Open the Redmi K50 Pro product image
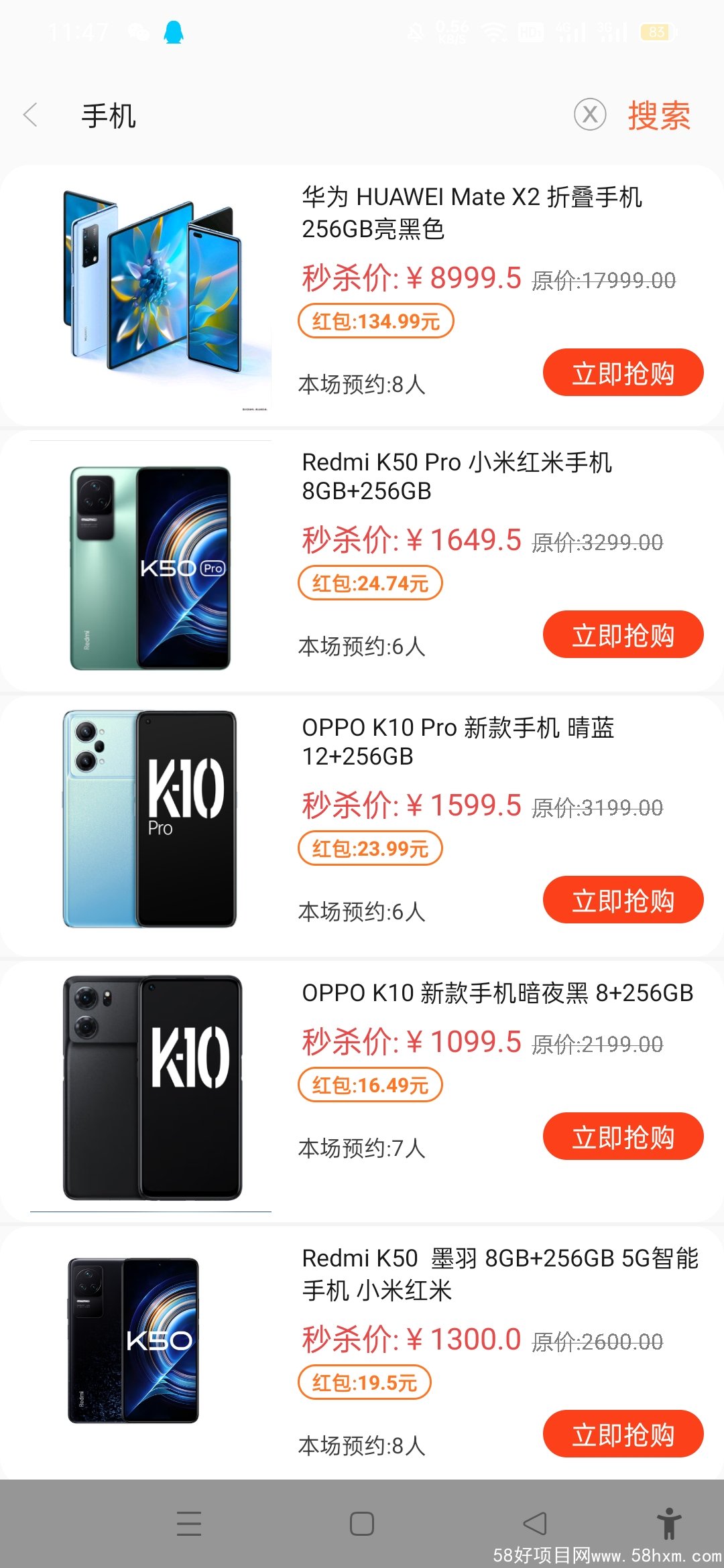724x1568 pixels. click(152, 567)
